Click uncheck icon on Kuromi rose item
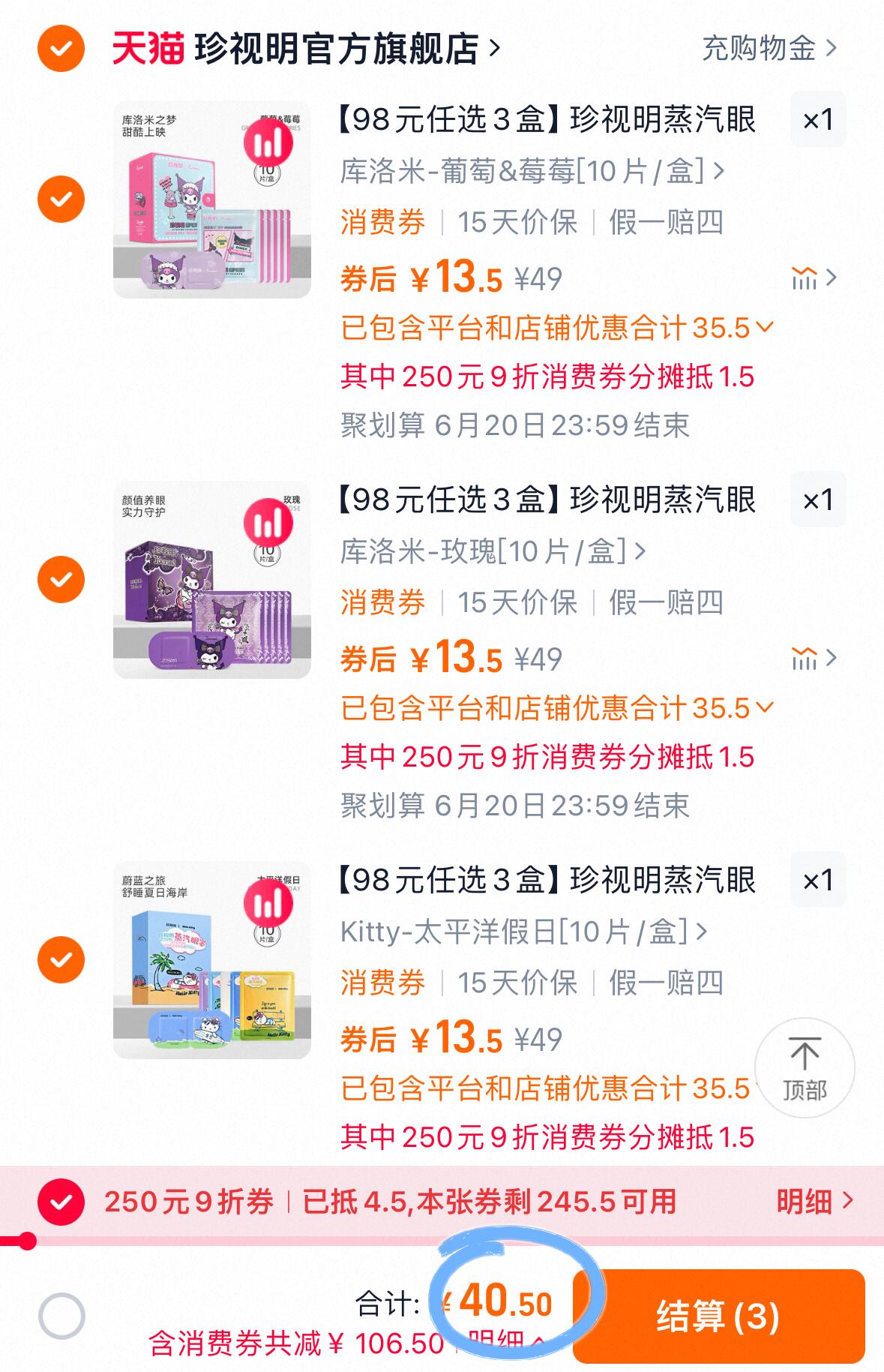 pyautogui.click(x=59, y=580)
